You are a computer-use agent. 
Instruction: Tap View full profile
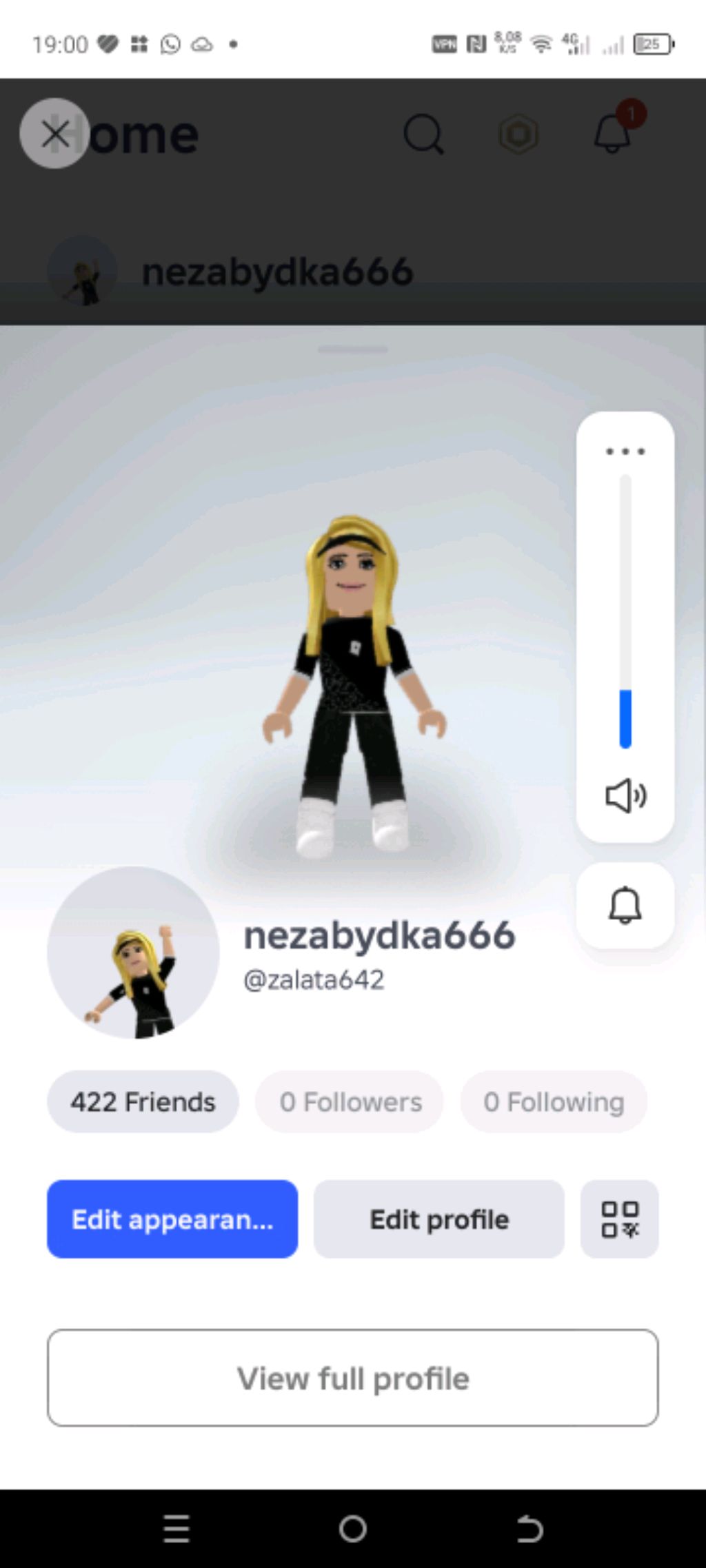(353, 1378)
